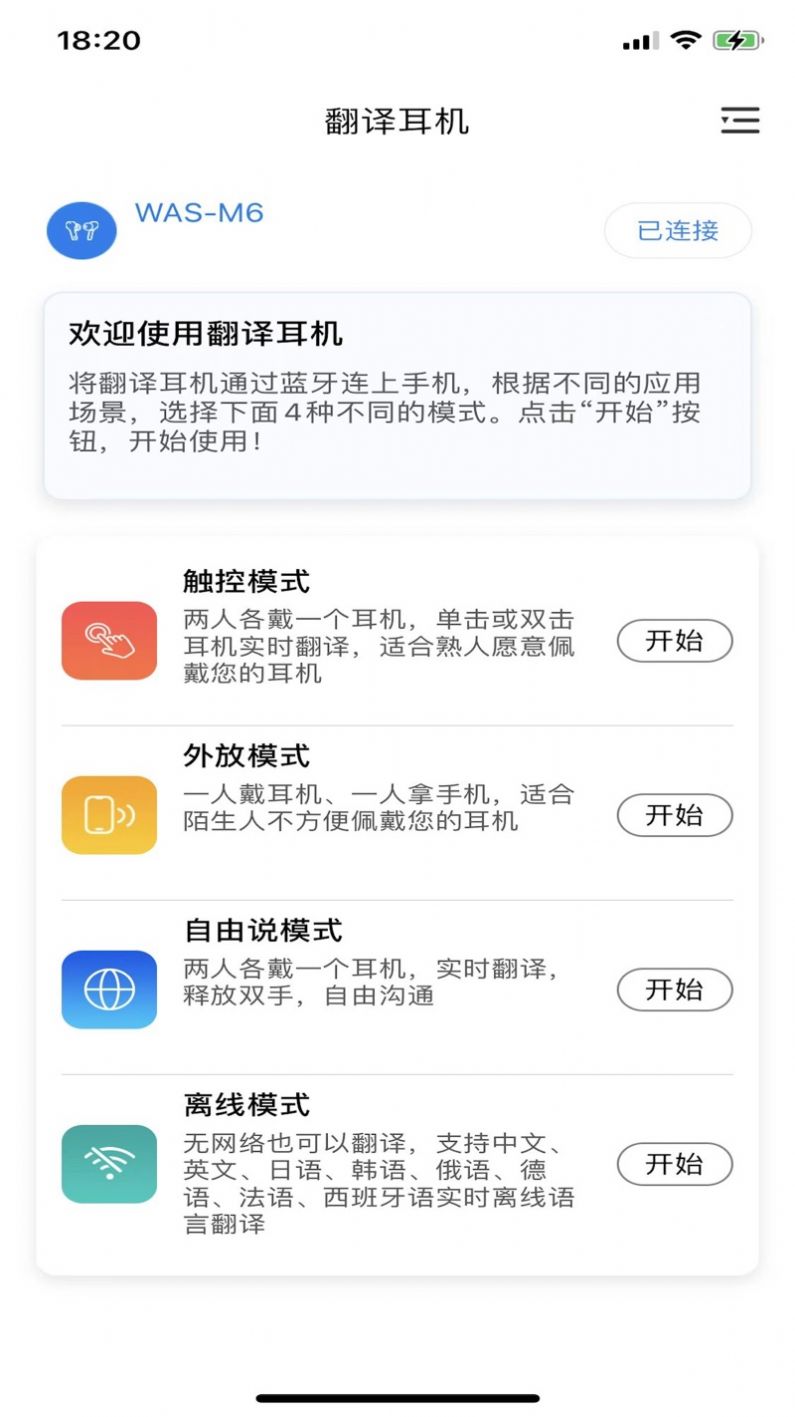Image resolution: width=795 pixels, height=1417 pixels.
Task: Open the menu icon in the header
Action: (x=740, y=121)
